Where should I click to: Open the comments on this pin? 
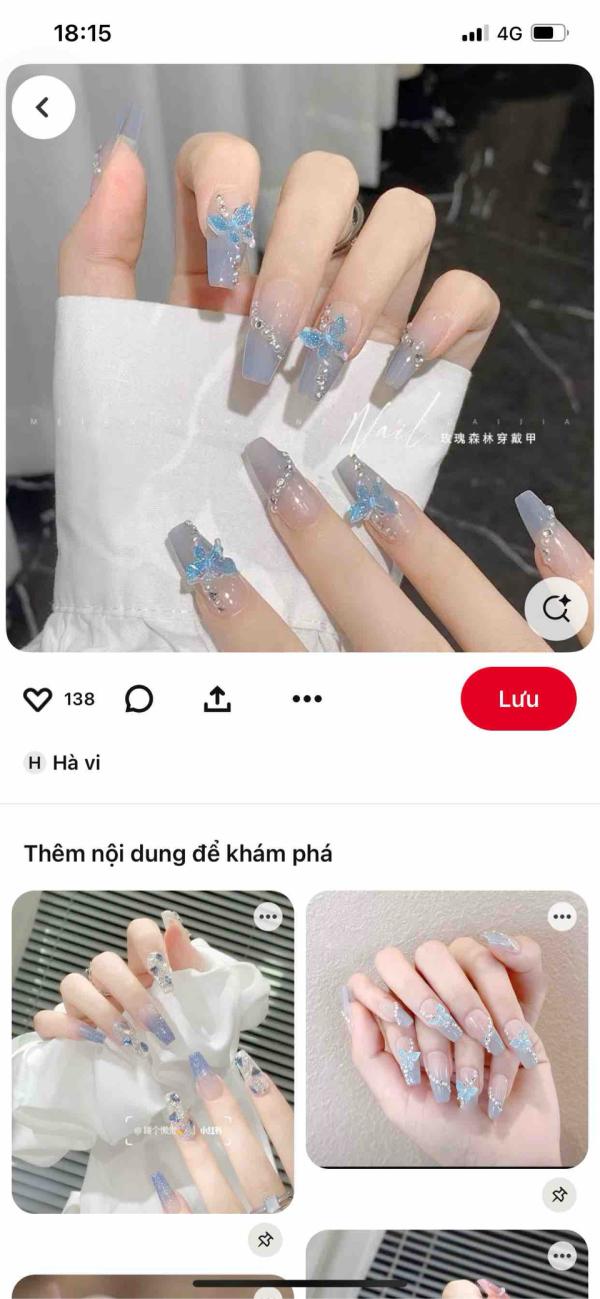pyautogui.click(x=139, y=699)
